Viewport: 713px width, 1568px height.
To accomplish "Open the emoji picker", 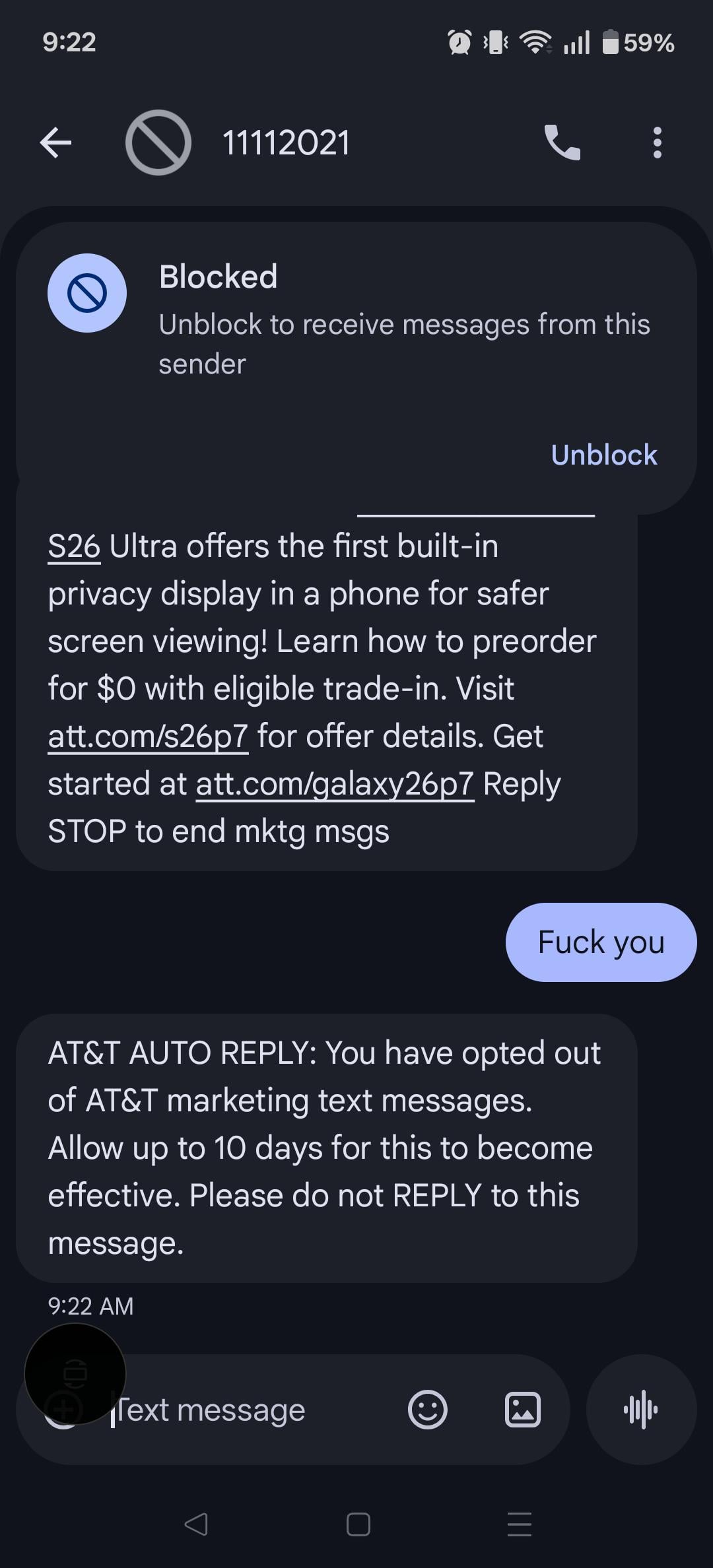I will click(x=428, y=1410).
